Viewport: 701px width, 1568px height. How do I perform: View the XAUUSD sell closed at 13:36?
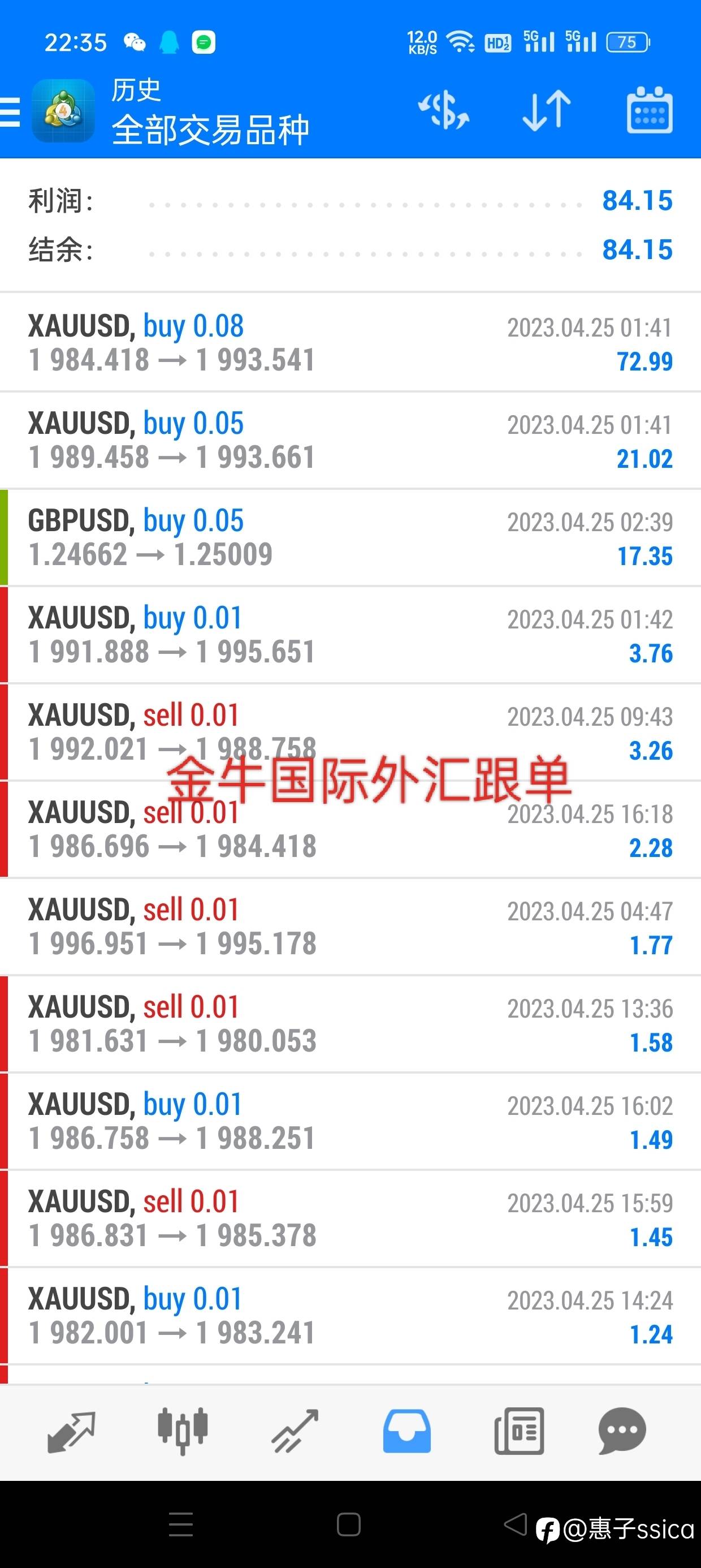(350, 1024)
